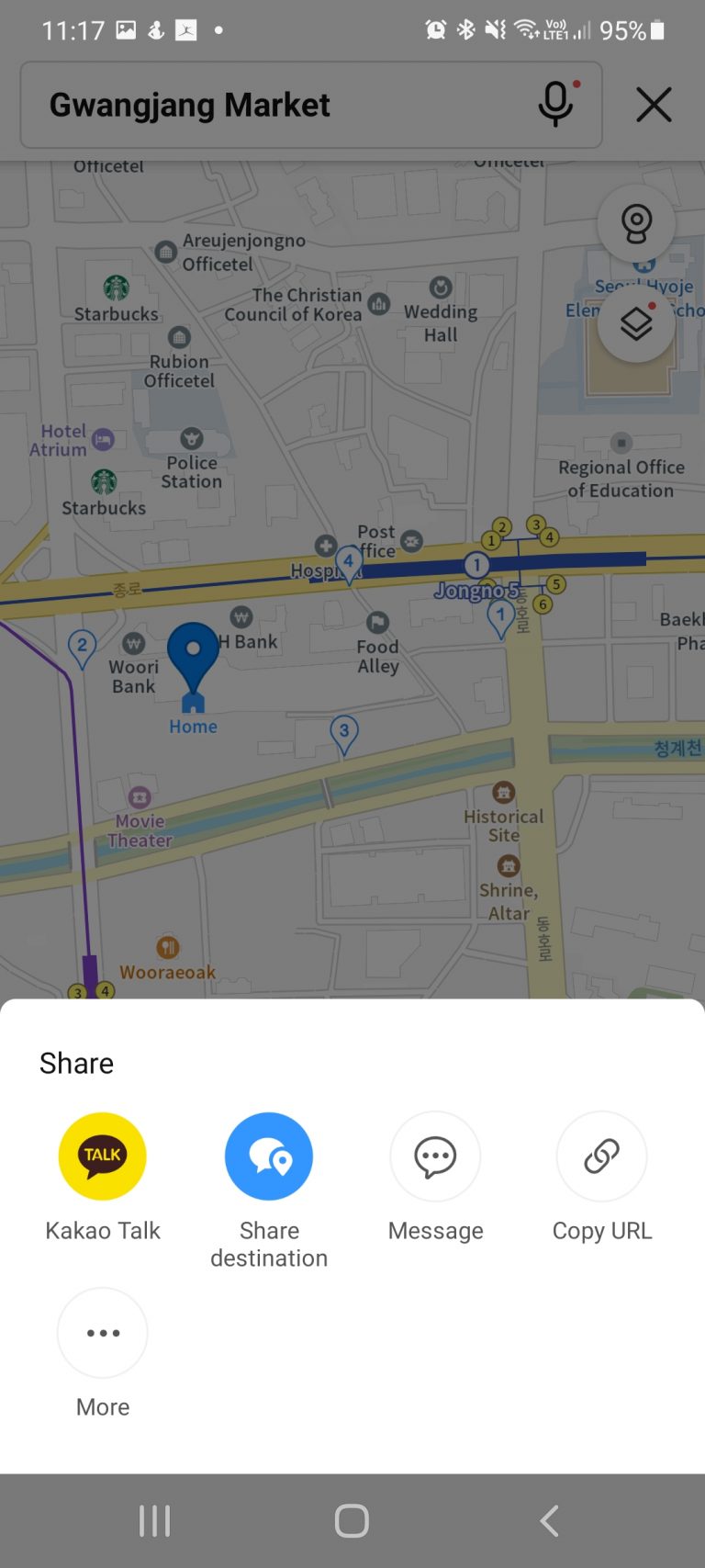Copy the location URL
Image resolution: width=705 pixels, height=1568 pixels.
(x=601, y=1156)
